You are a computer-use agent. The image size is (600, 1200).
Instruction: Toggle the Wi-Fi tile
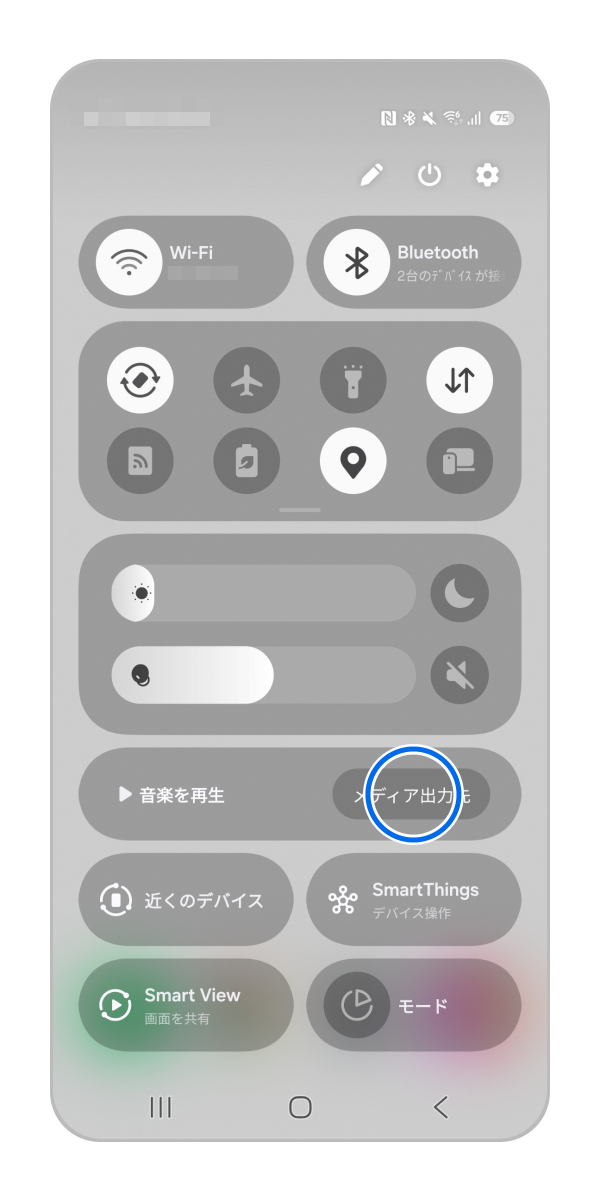[x=129, y=262]
